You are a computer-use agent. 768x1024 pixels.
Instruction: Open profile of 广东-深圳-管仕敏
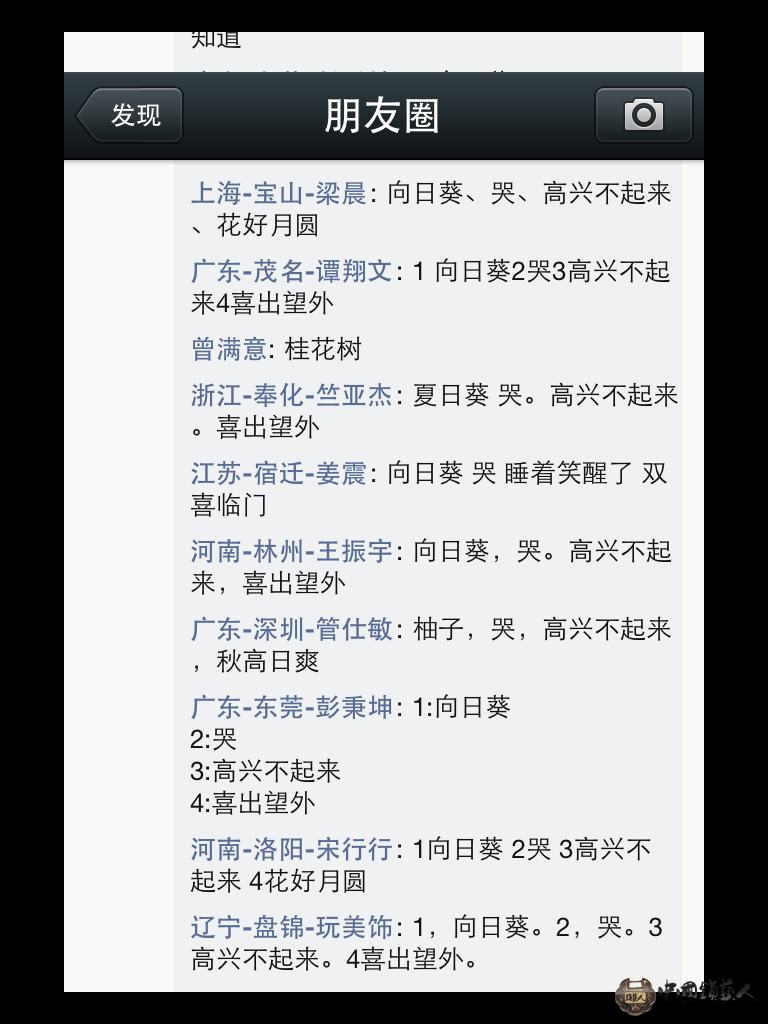click(292, 629)
